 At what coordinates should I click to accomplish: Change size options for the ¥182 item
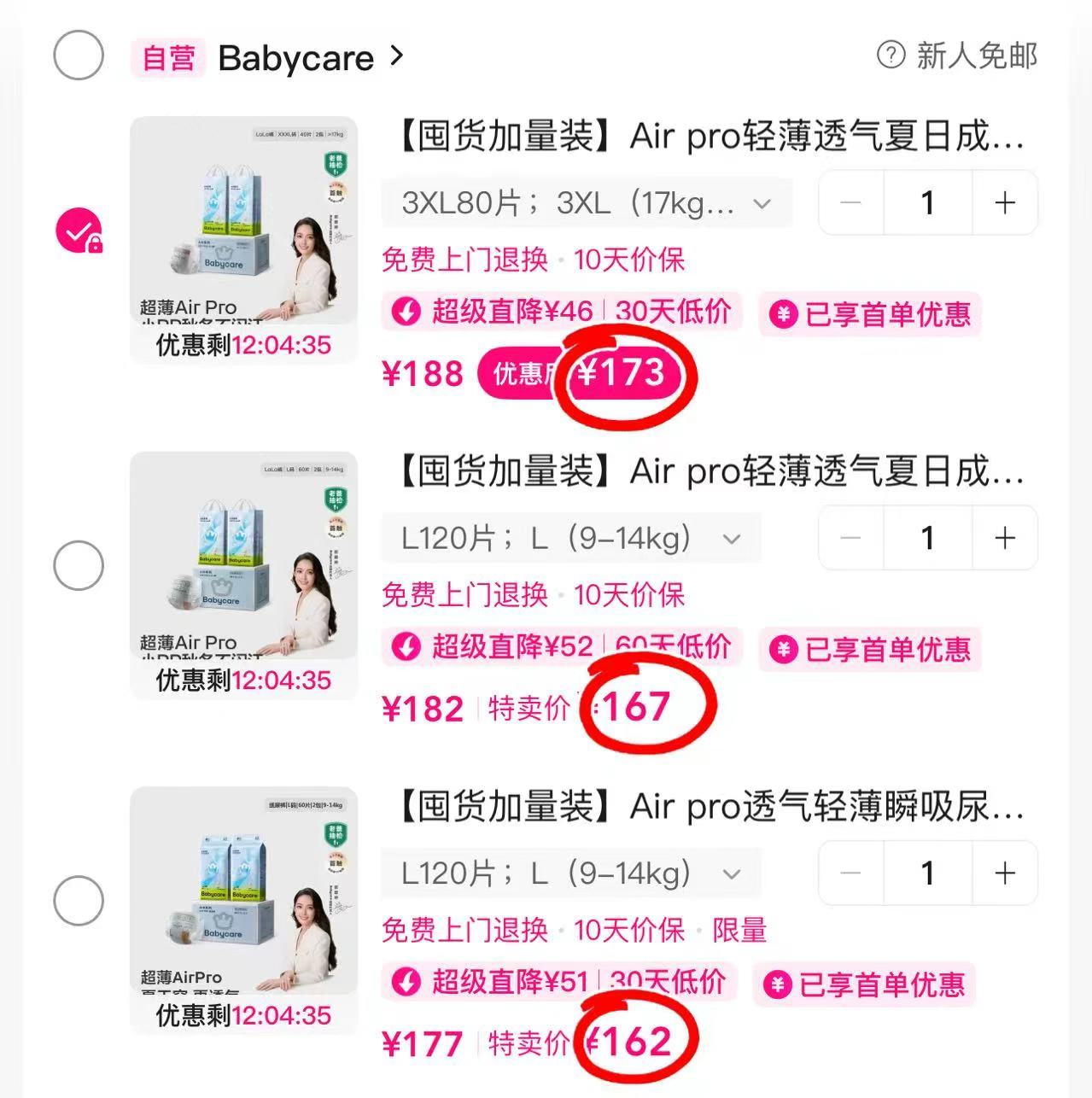click(569, 539)
